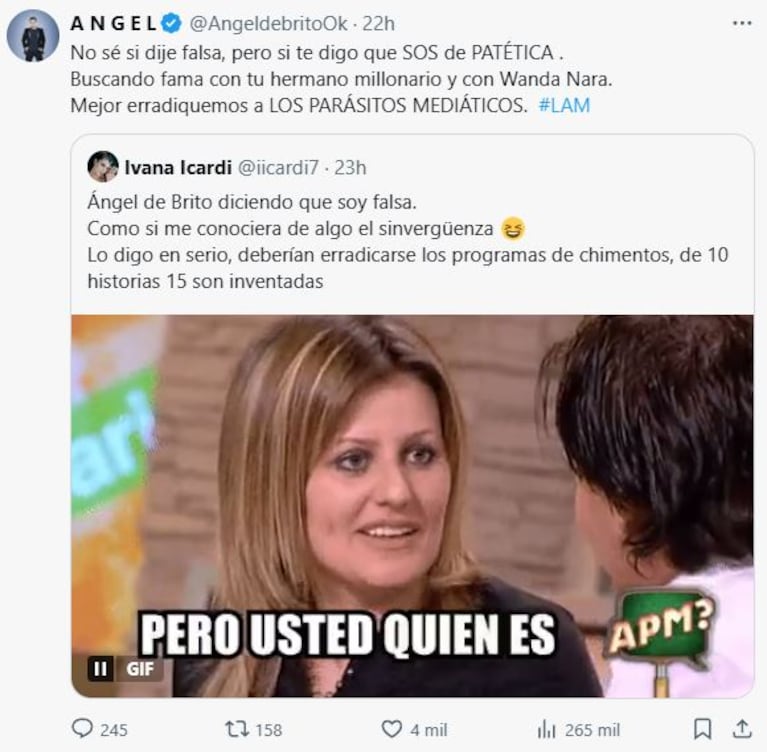Like Angel's tweet
767x752 pixels.
(394, 729)
